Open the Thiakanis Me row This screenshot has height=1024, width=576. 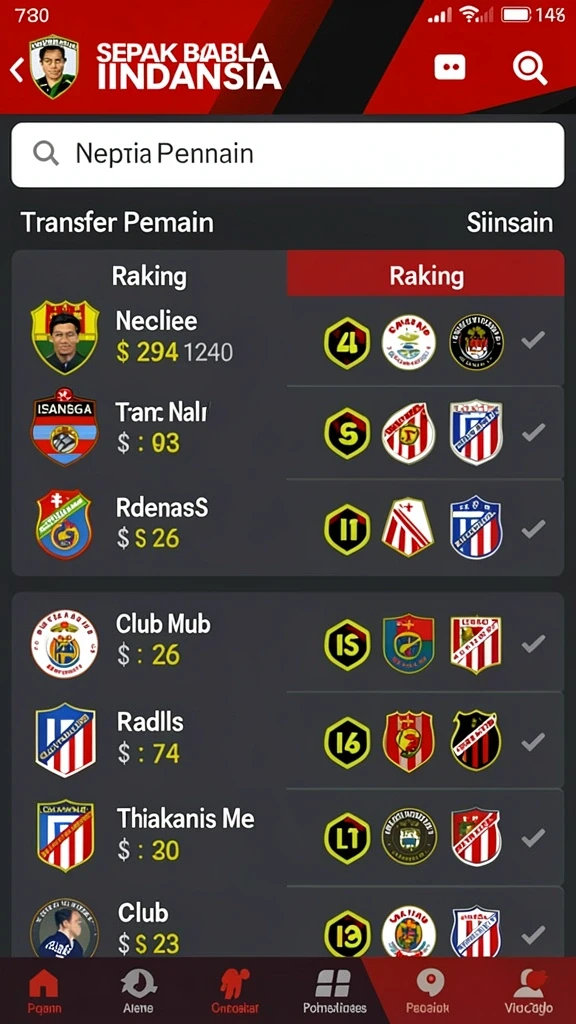point(287,837)
